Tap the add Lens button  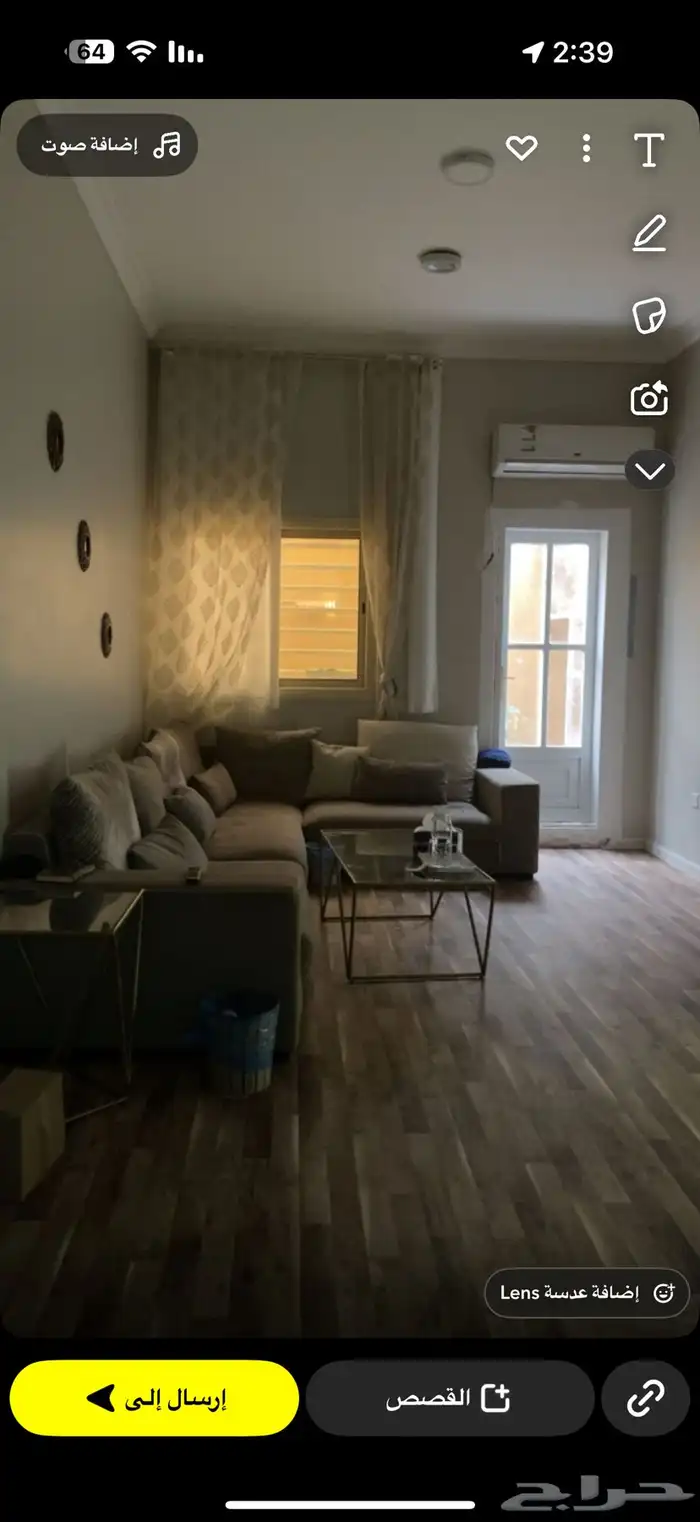tap(587, 1292)
